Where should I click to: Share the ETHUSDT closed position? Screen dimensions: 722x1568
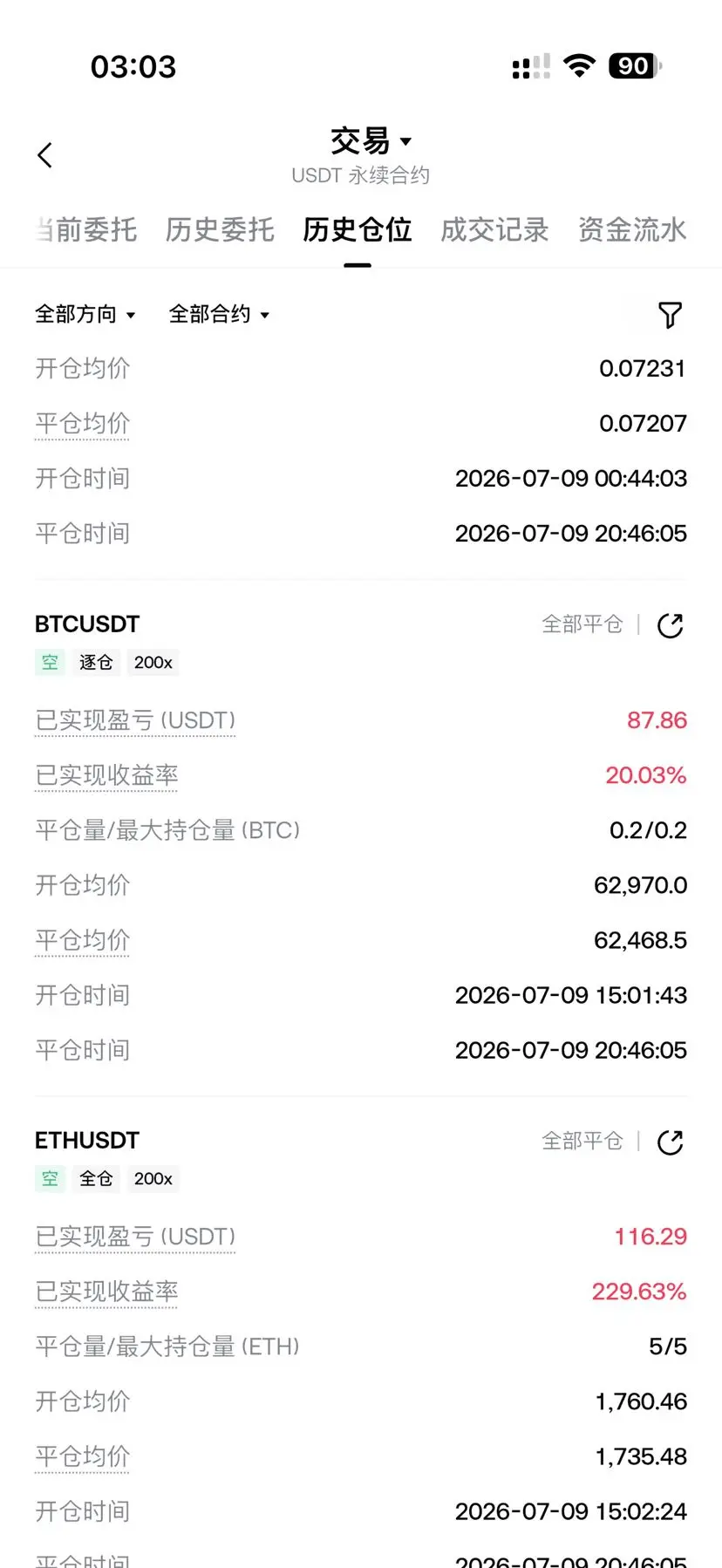(x=670, y=1142)
